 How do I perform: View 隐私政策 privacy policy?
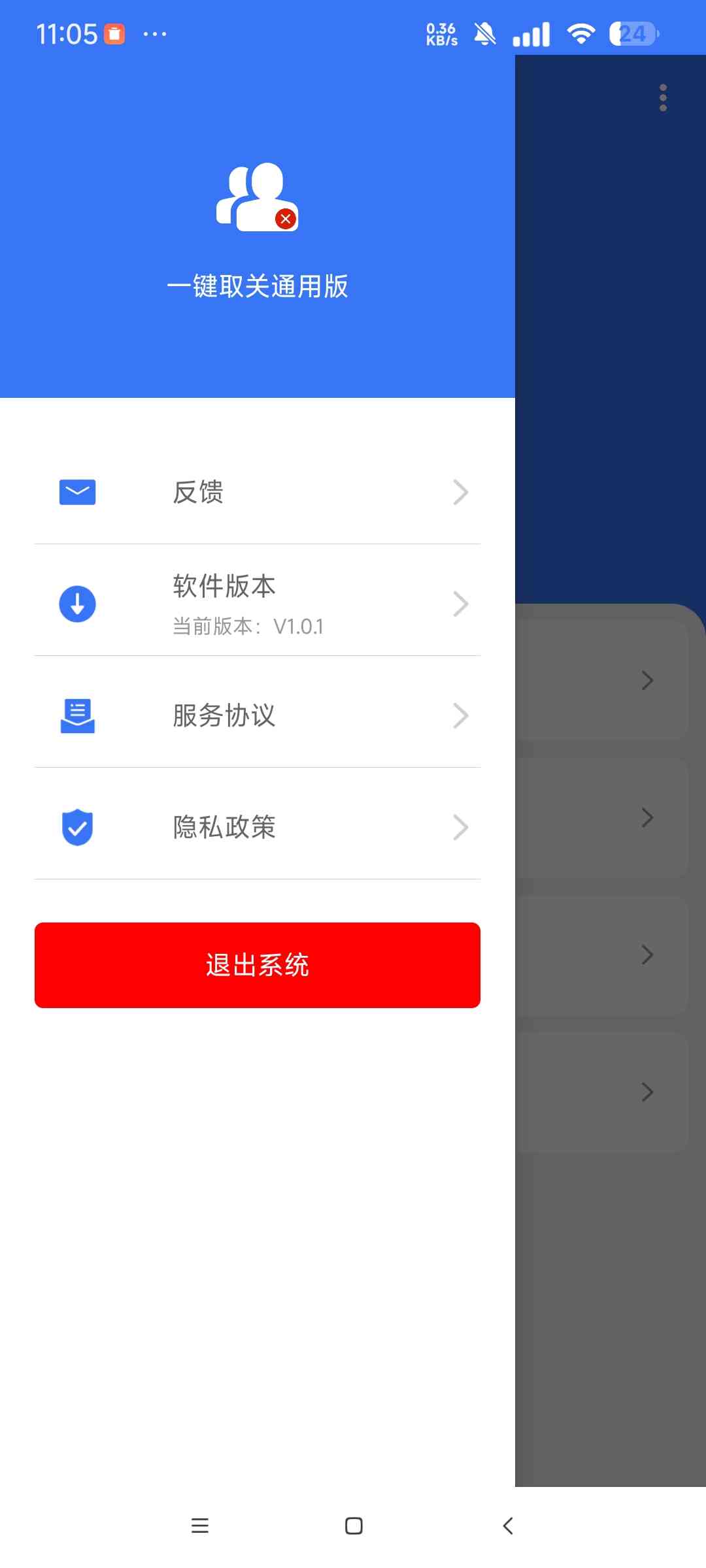tap(257, 827)
